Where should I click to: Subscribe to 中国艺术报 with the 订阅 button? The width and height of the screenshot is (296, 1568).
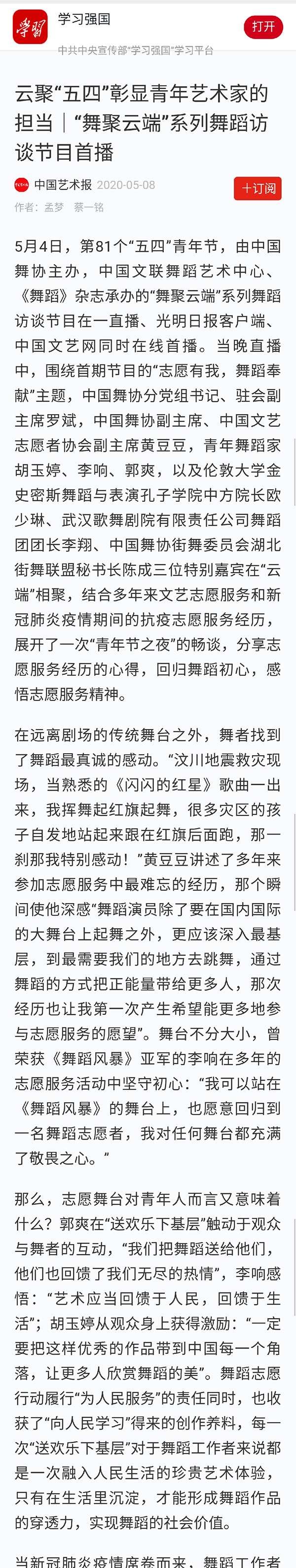[x=258, y=188]
